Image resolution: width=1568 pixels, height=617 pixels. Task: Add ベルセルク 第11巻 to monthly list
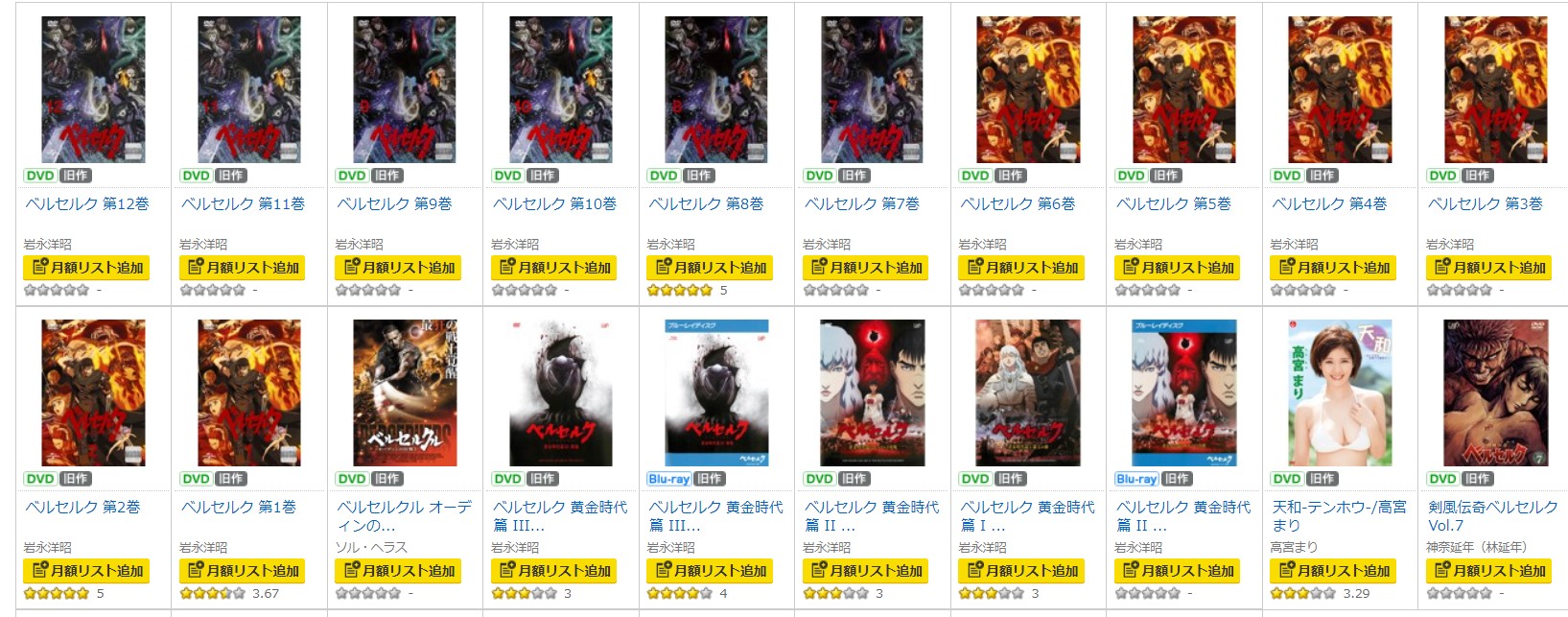(x=243, y=268)
